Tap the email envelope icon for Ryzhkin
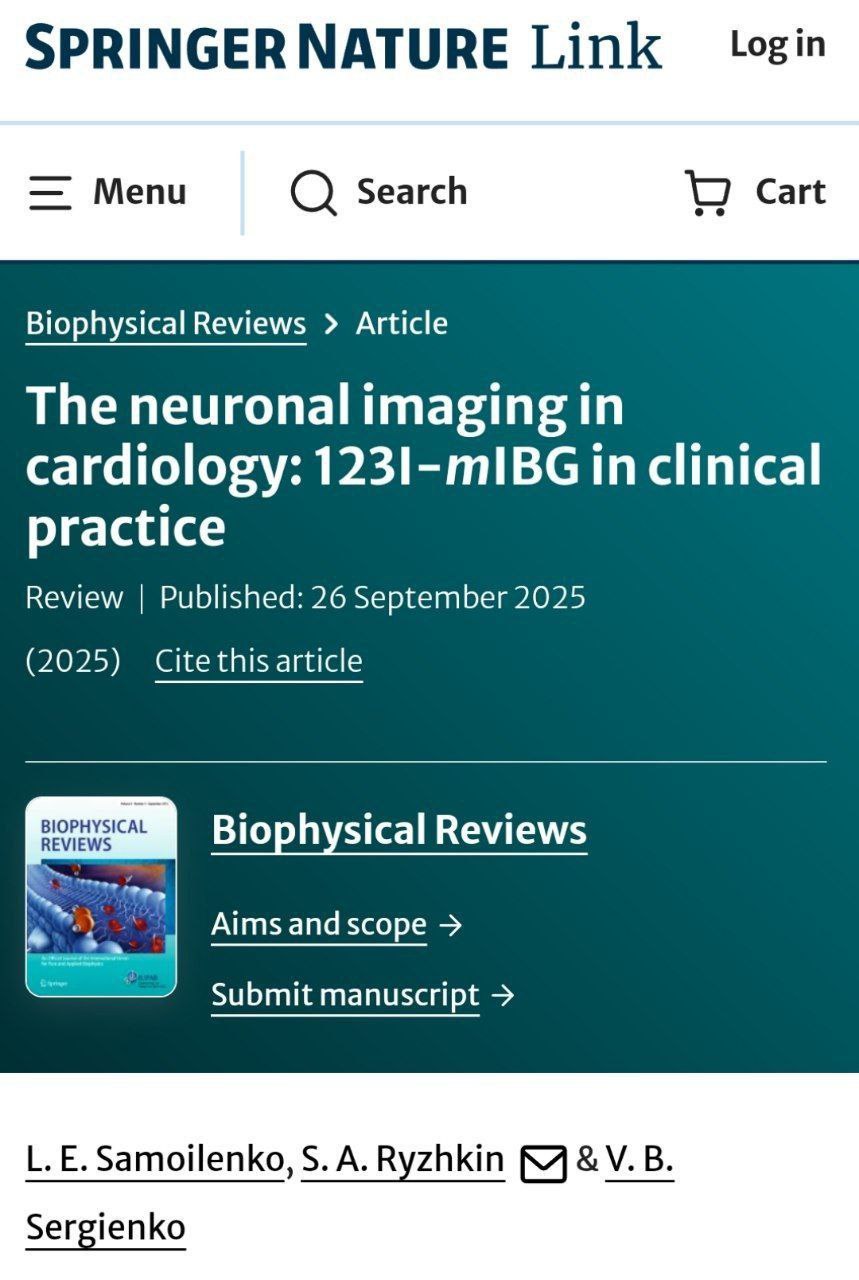 [x=543, y=1163]
